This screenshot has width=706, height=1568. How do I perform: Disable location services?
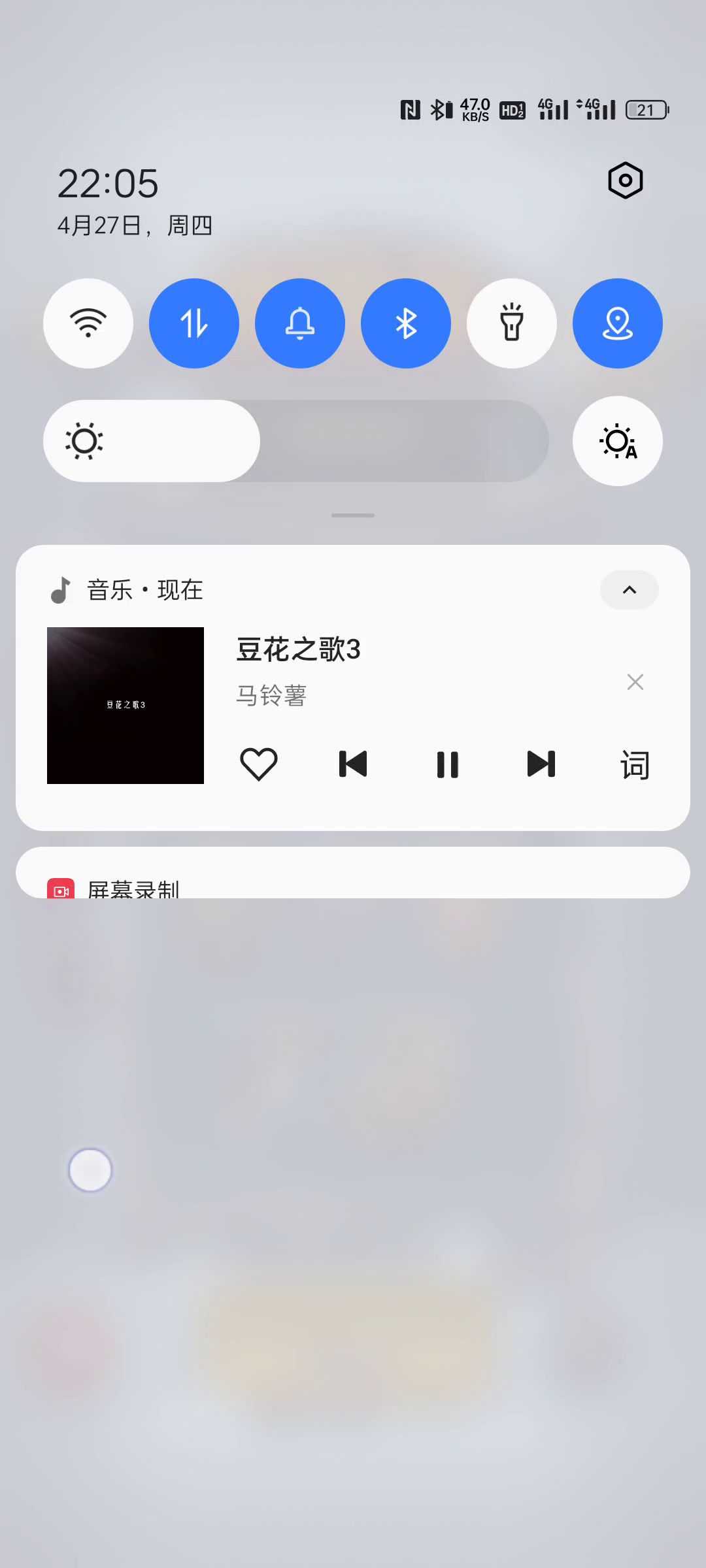point(618,323)
